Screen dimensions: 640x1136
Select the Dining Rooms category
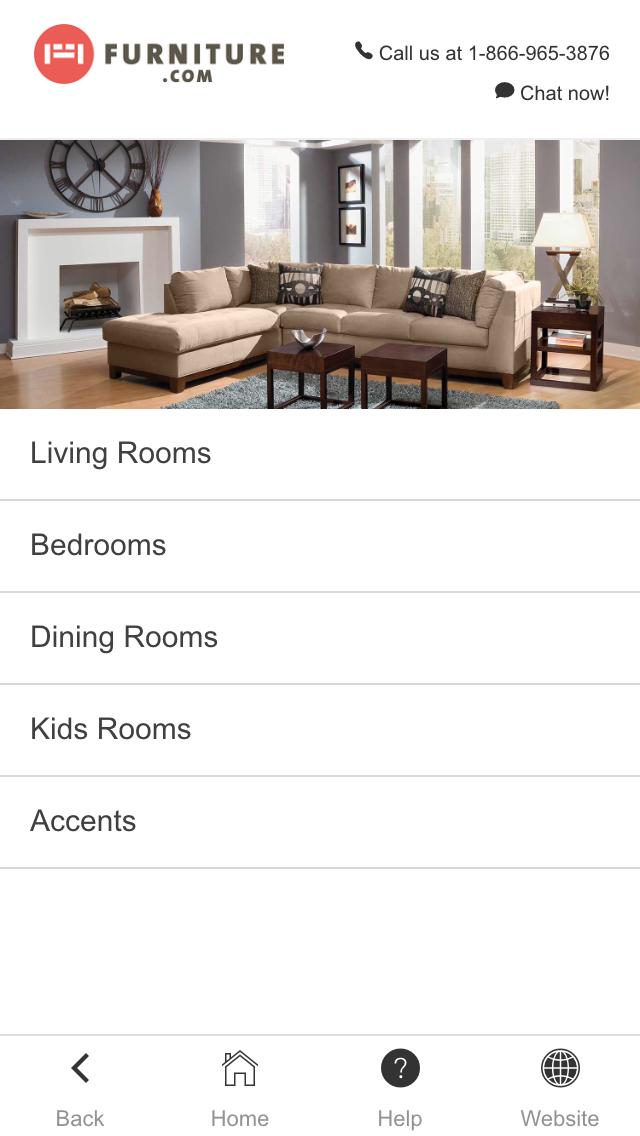pos(320,638)
